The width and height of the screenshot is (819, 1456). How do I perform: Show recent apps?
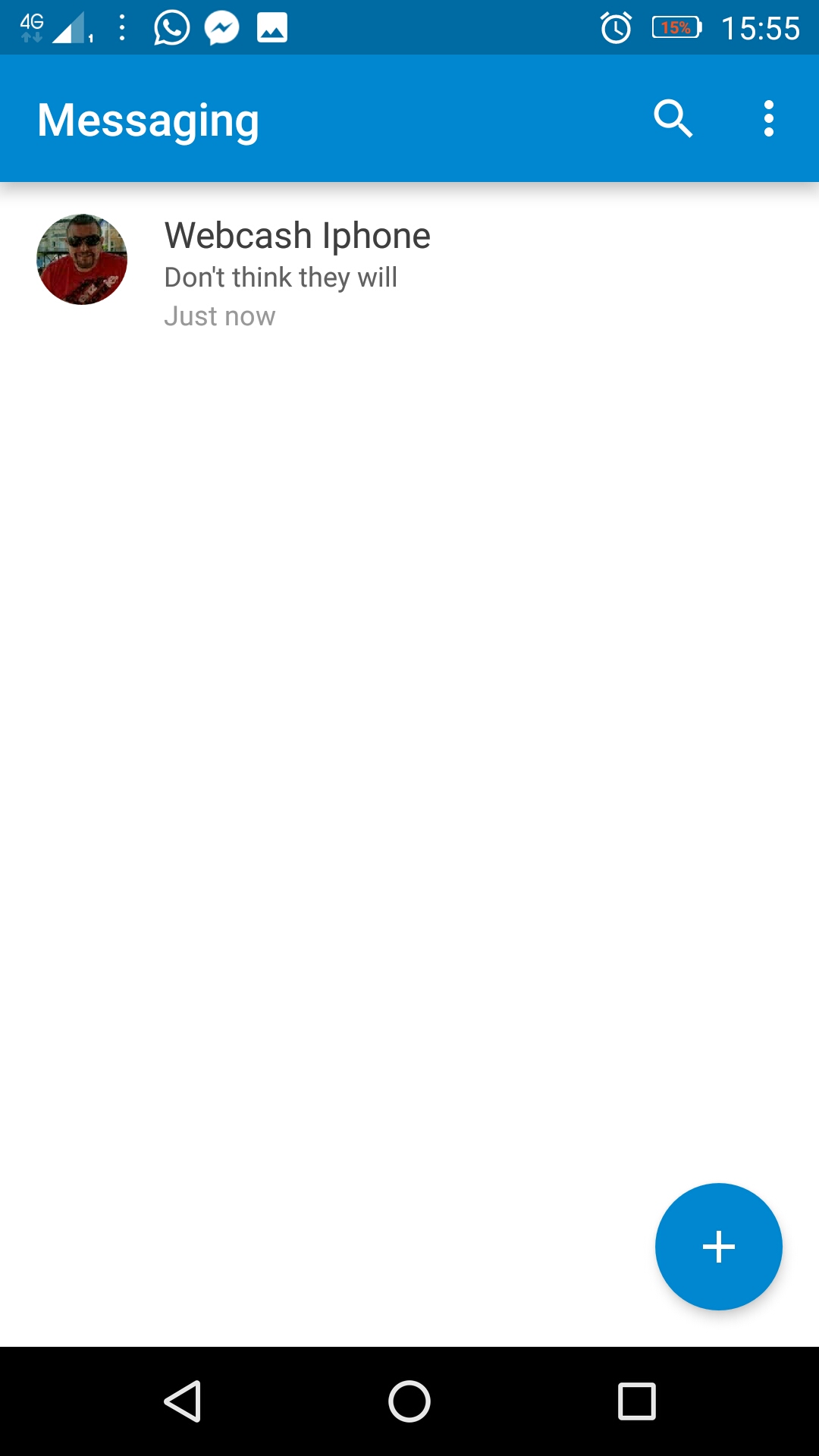pyautogui.click(x=637, y=1401)
